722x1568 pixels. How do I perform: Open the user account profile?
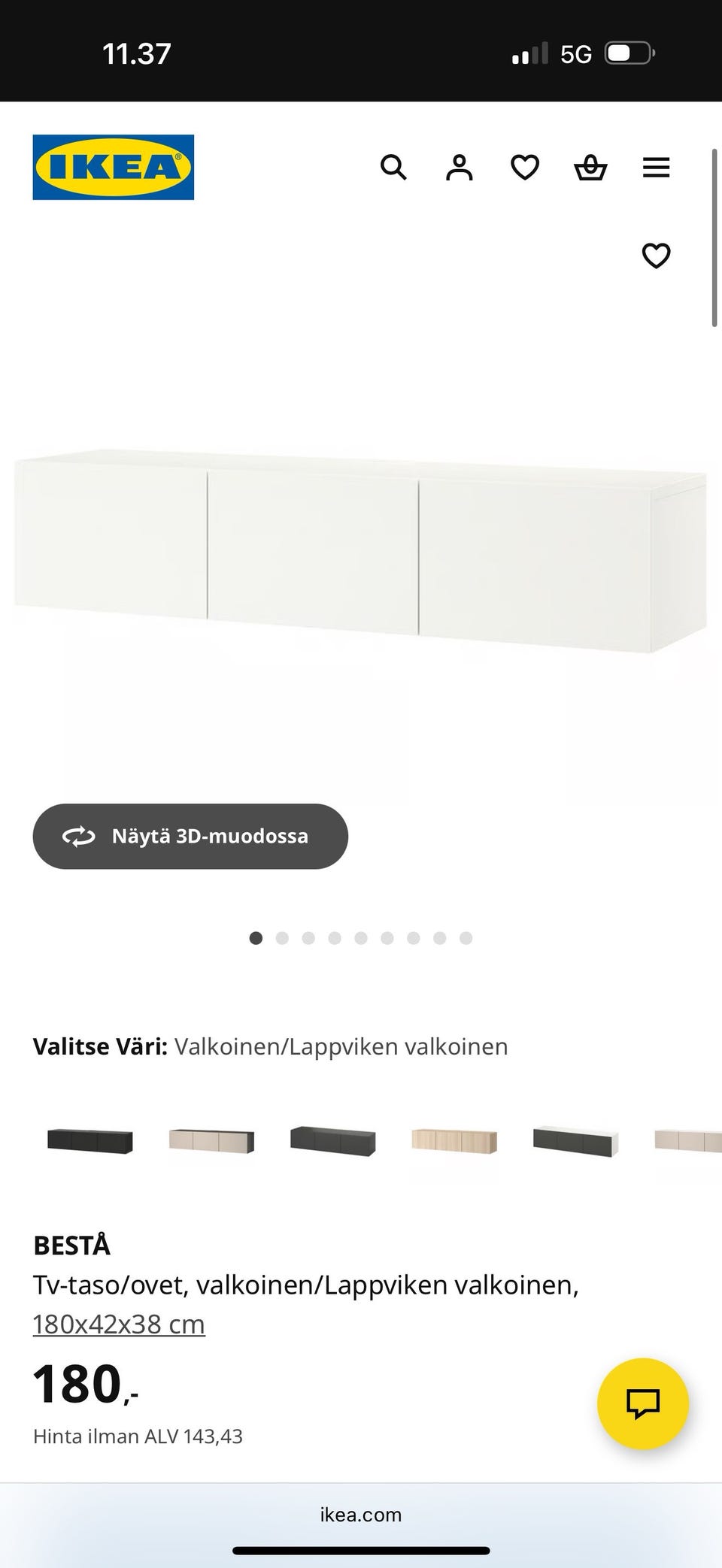460,168
